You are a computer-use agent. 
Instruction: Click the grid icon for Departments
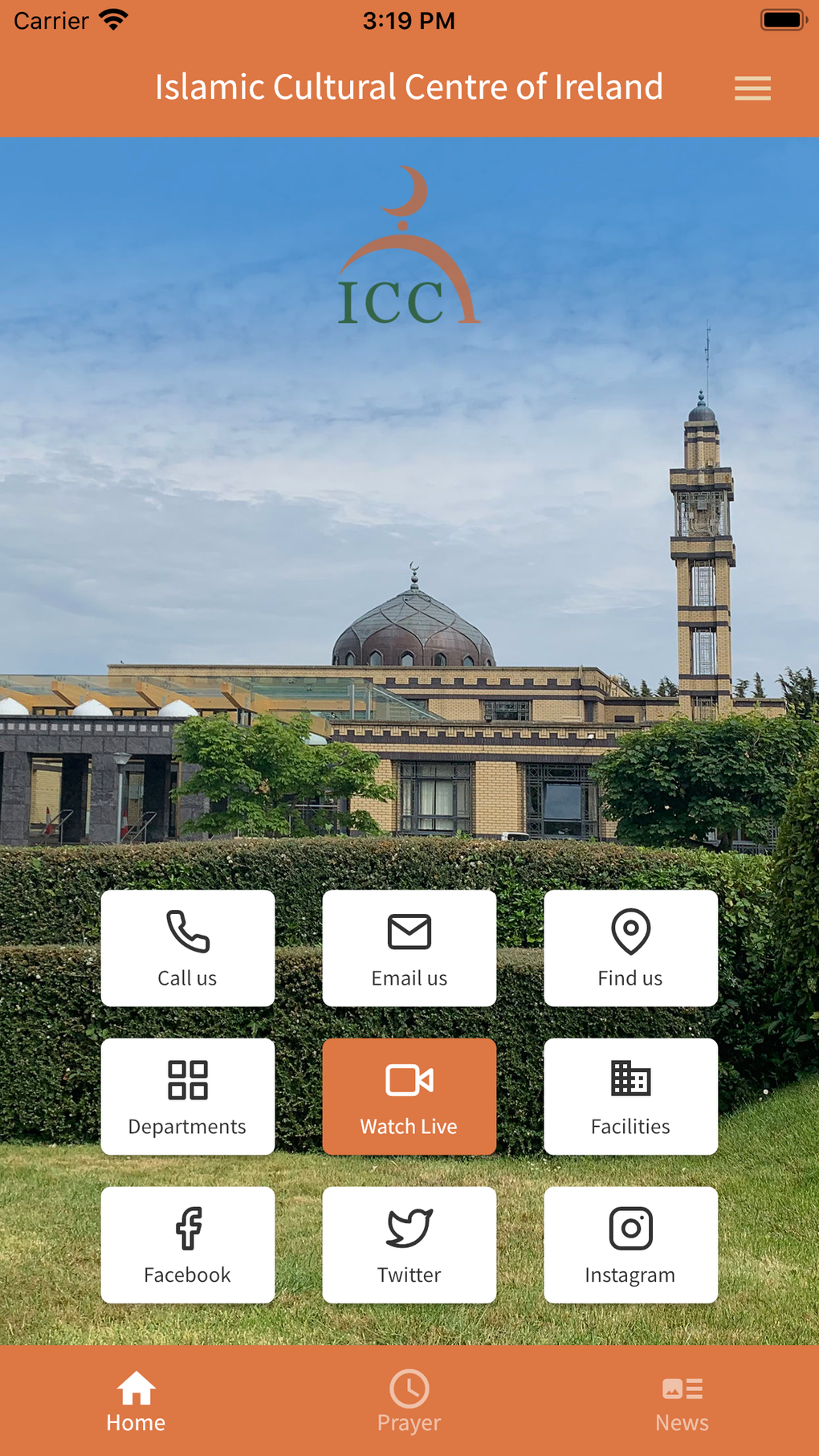[x=187, y=1079]
